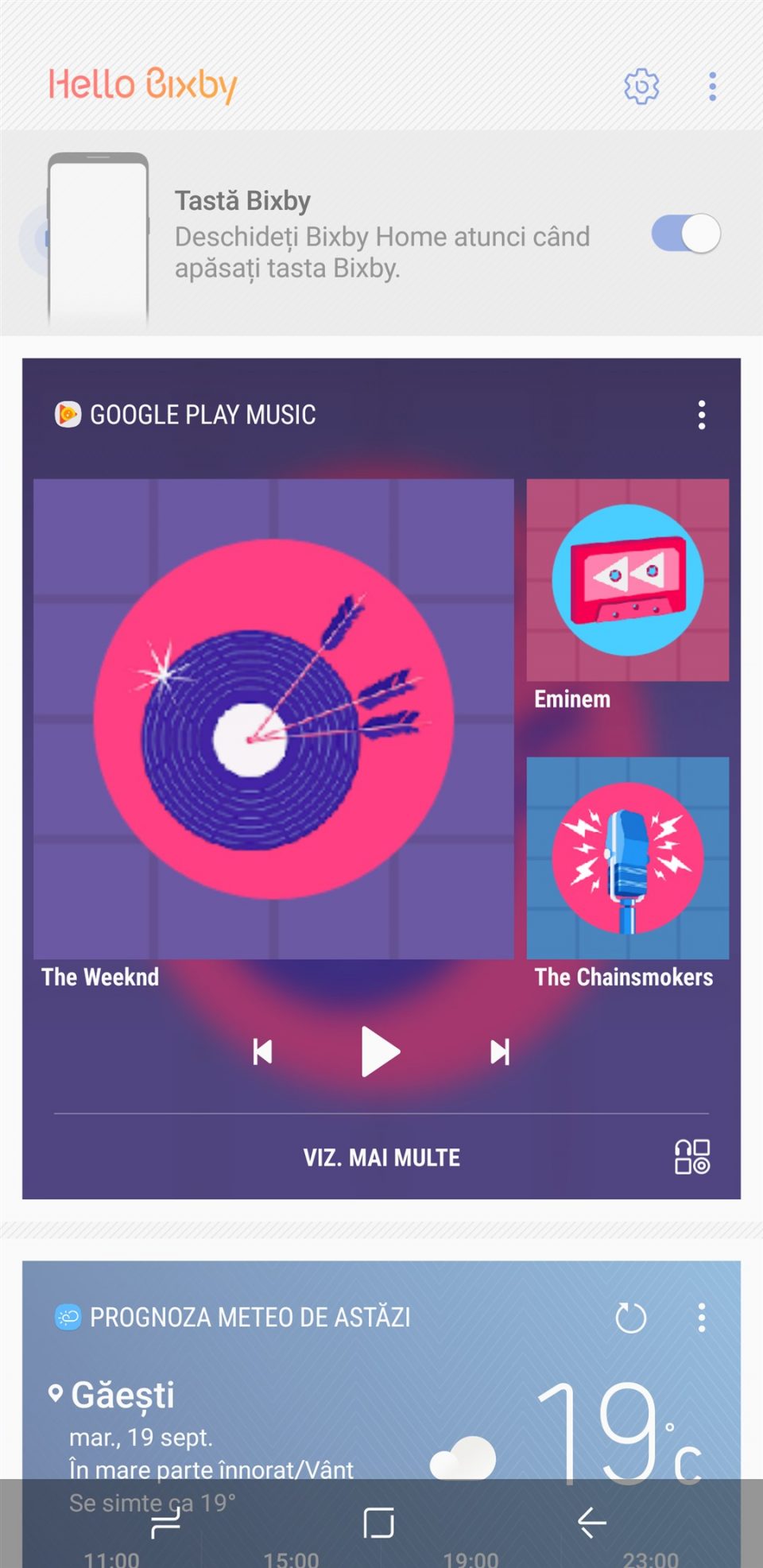Open weather card overflow menu
This screenshot has height=1568, width=763.
pyautogui.click(x=701, y=1318)
